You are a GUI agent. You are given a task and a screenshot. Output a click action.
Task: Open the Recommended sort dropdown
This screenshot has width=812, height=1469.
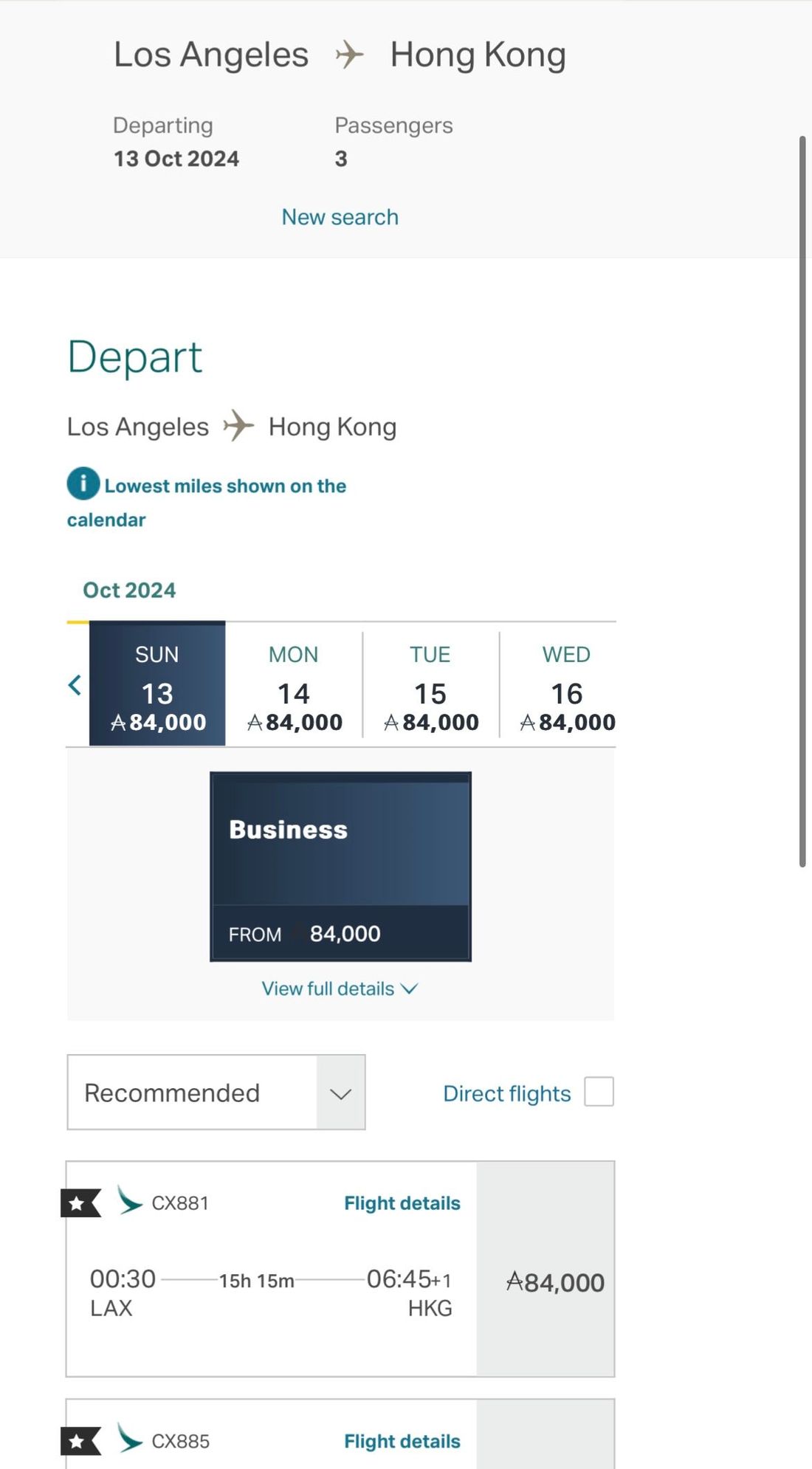tap(216, 1093)
